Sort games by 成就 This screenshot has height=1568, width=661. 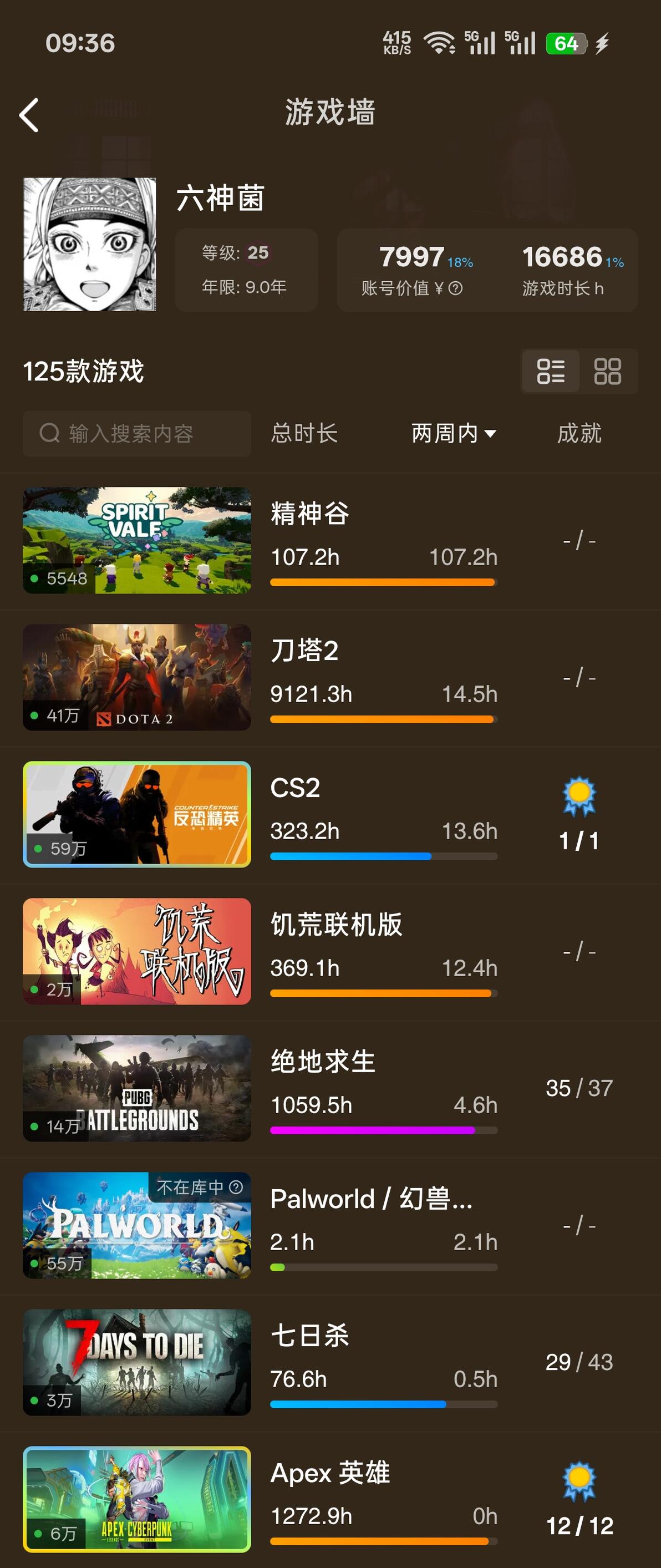point(579,433)
